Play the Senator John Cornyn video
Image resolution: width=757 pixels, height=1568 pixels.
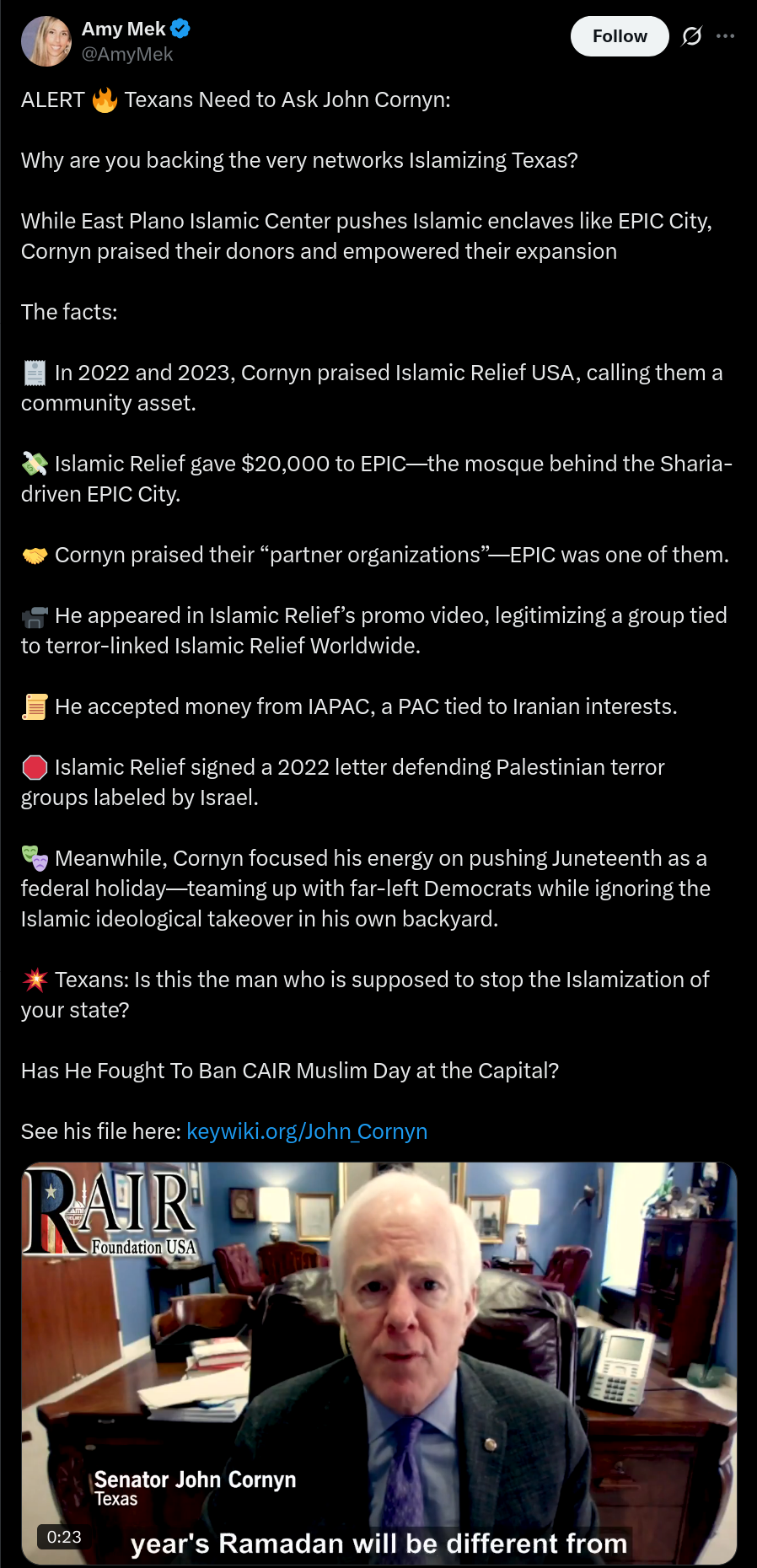pos(379,1363)
